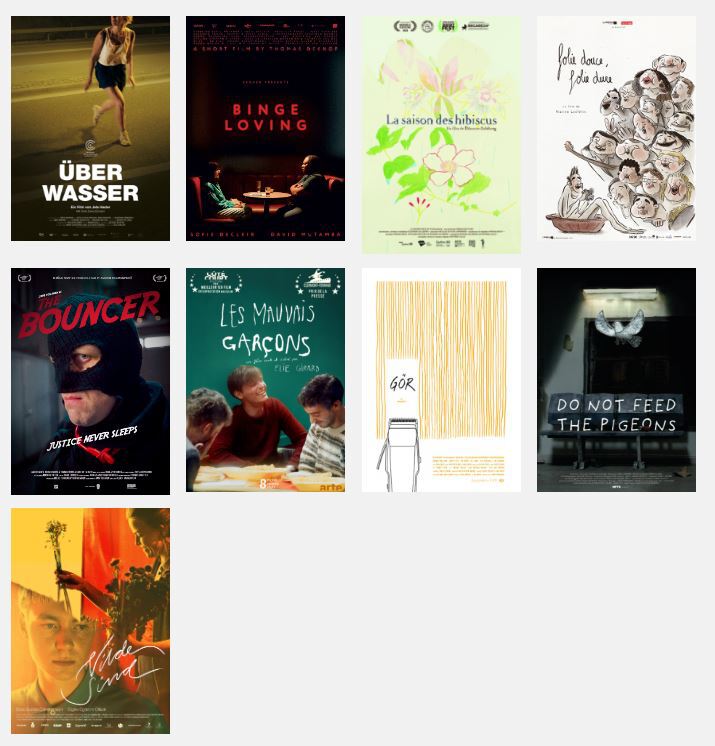The height and width of the screenshot is (746, 715).
Task: Open the Über Wasser film poster
Action: 90,128
